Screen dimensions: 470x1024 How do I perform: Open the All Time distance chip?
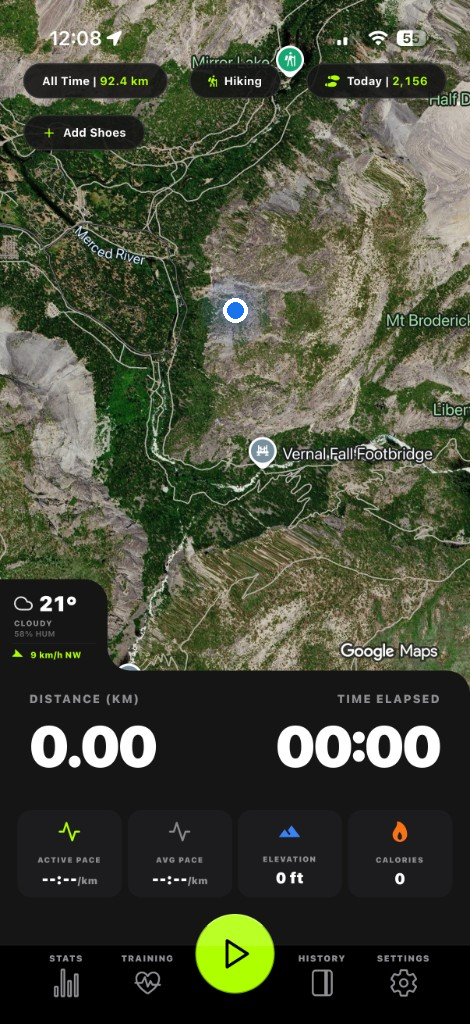95,81
